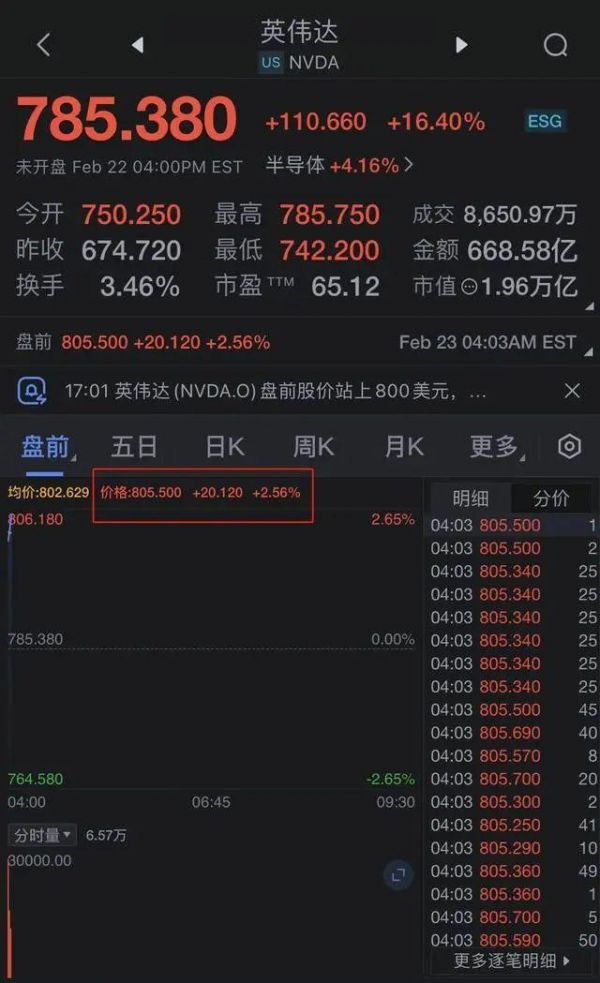Image resolution: width=600 pixels, height=983 pixels.
Task: Dismiss the 17:01 news banner
Action: tap(572, 390)
